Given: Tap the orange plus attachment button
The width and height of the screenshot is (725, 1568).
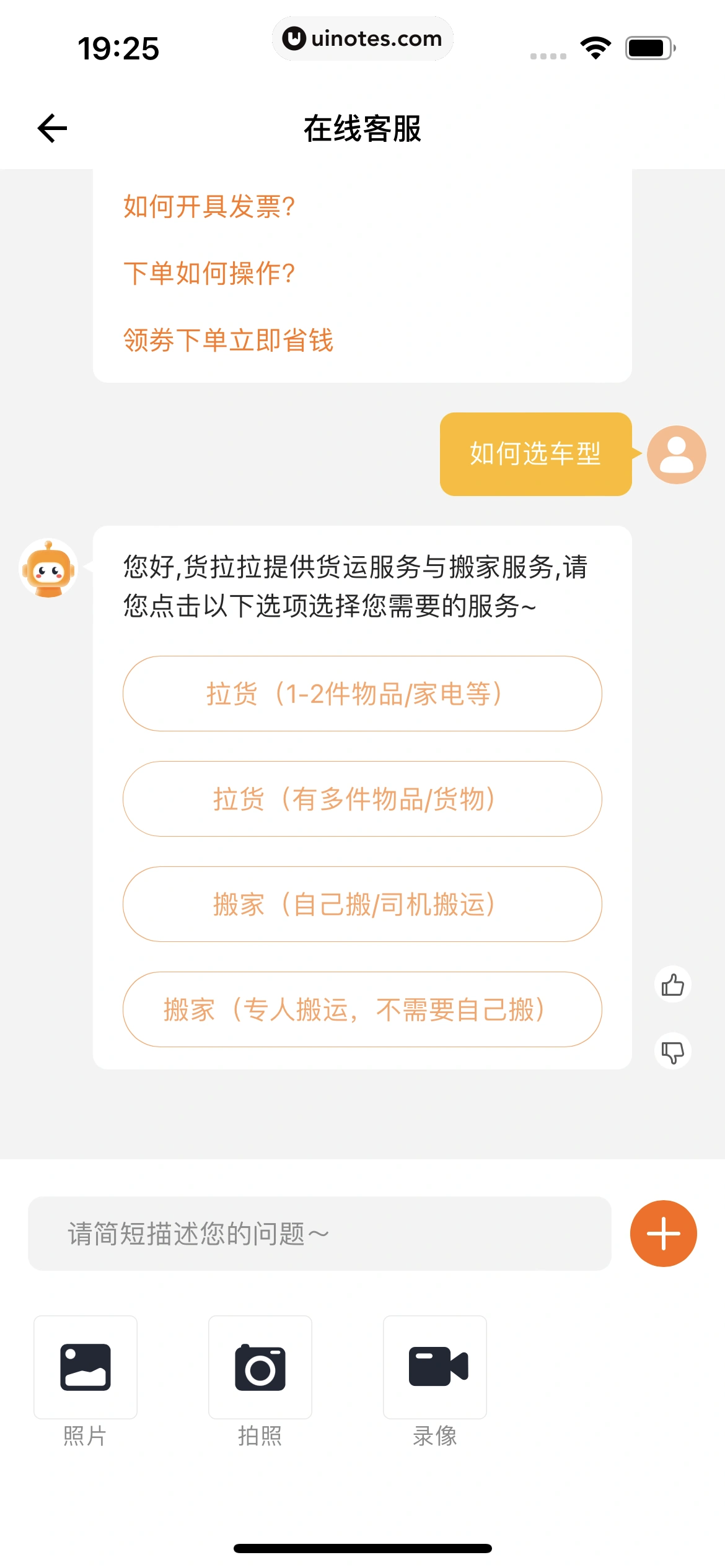Looking at the screenshot, I should coord(662,1232).
